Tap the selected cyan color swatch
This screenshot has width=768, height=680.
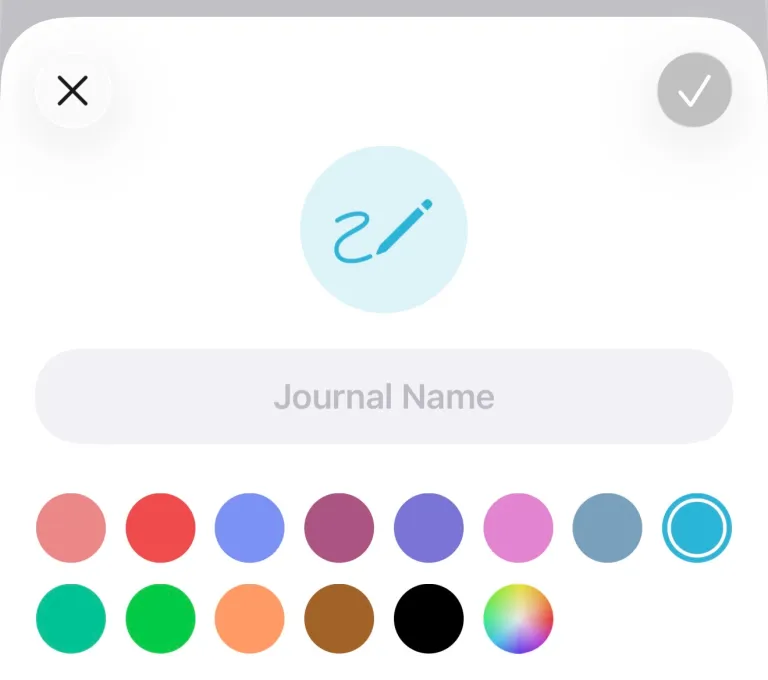697,527
